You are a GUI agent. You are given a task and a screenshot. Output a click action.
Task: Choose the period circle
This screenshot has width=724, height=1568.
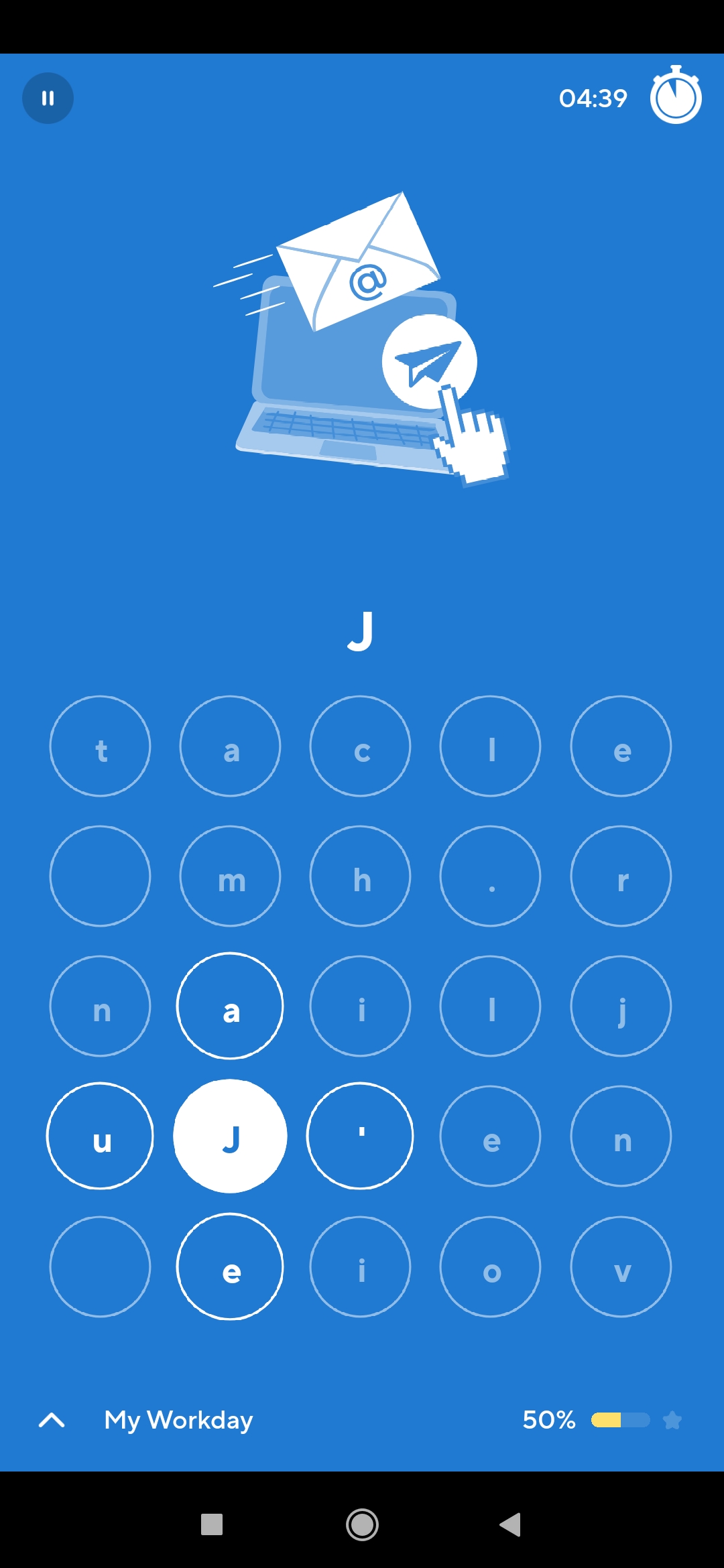click(490, 876)
